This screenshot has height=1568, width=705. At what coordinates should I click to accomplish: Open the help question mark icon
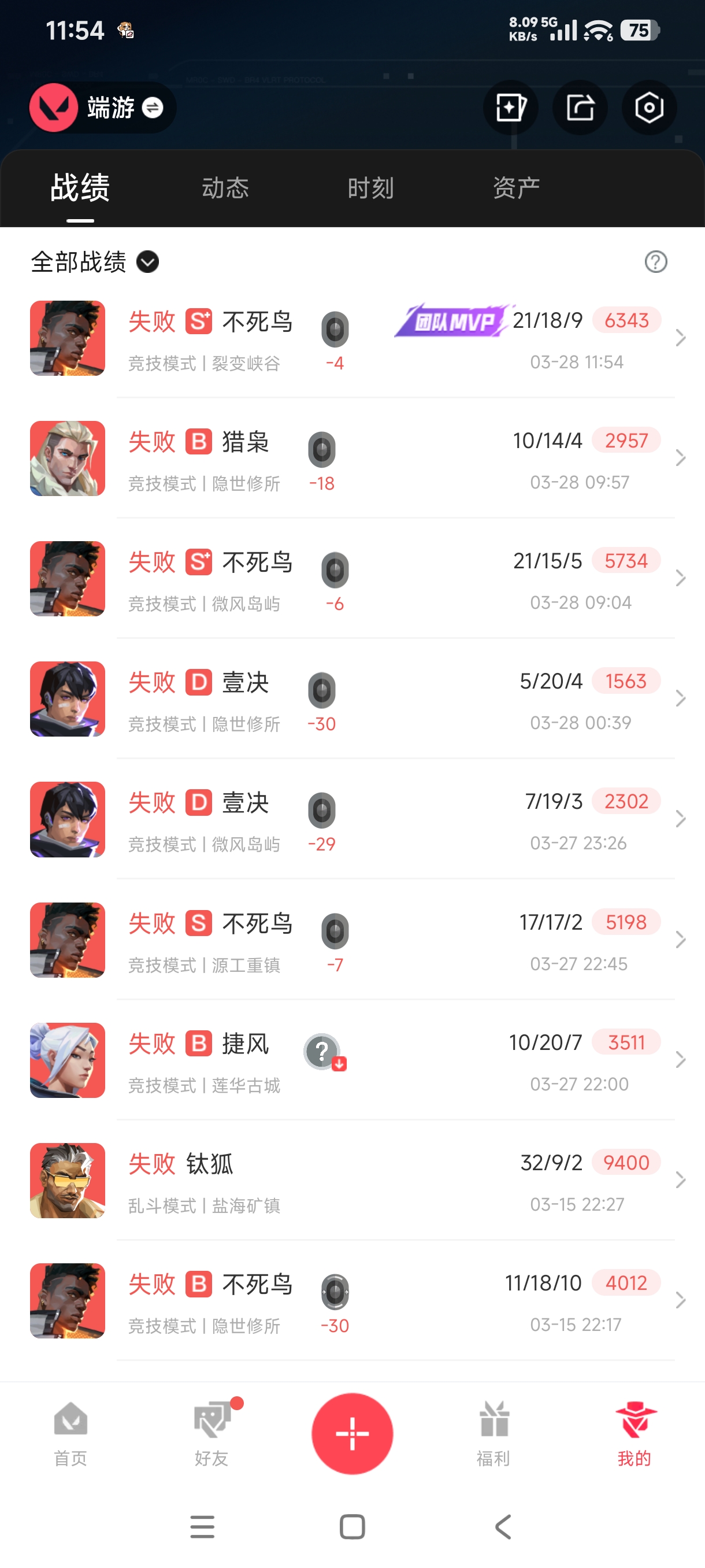pos(655,262)
